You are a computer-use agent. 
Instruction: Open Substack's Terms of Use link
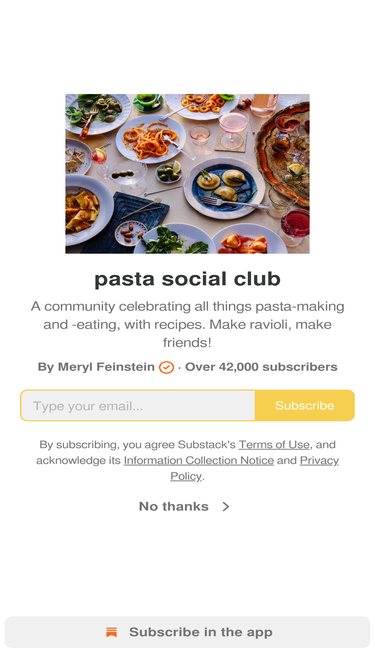click(x=274, y=445)
